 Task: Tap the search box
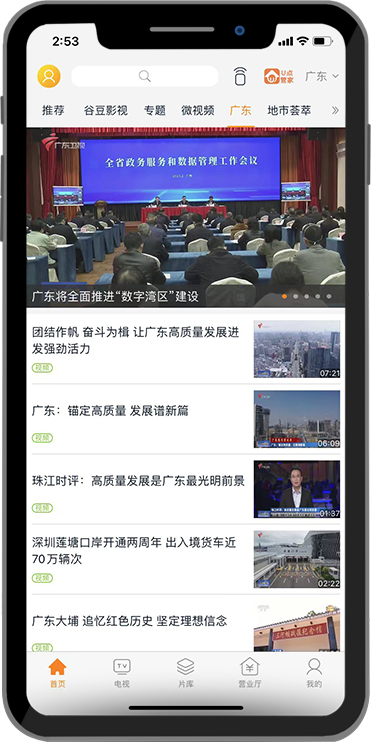coord(145,76)
